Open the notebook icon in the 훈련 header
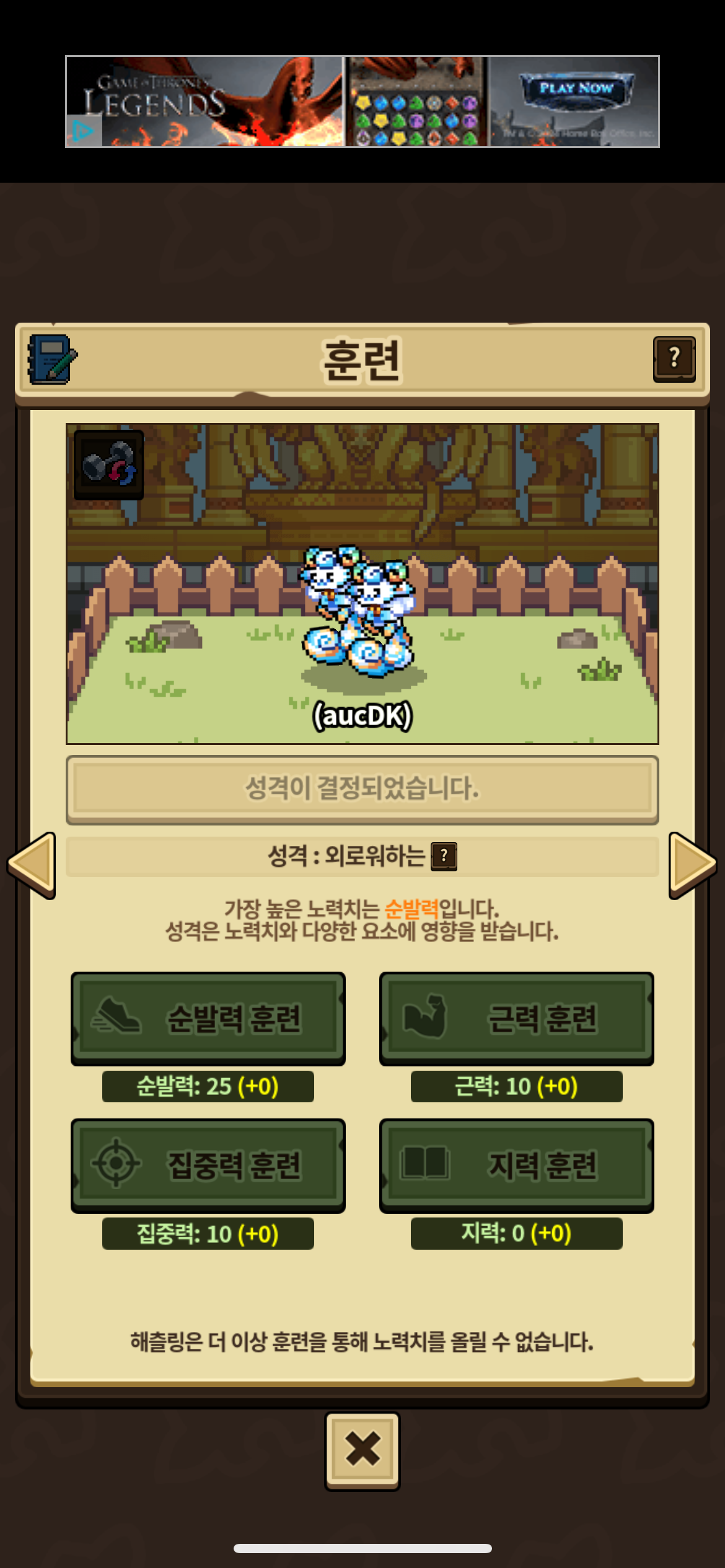The height and width of the screenshot is (1568, 725). point(52,360)
